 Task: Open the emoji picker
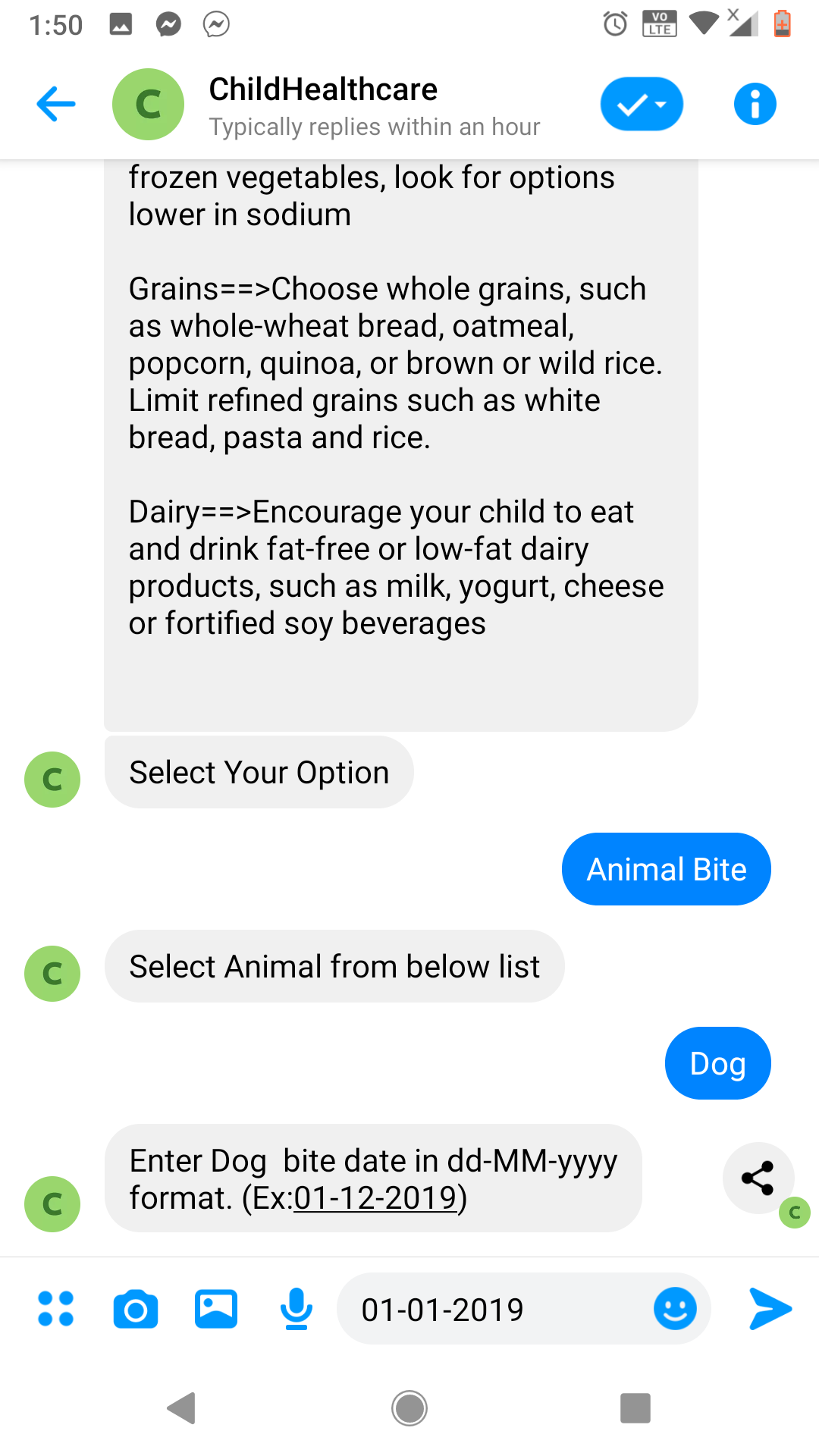[675, 1309]
